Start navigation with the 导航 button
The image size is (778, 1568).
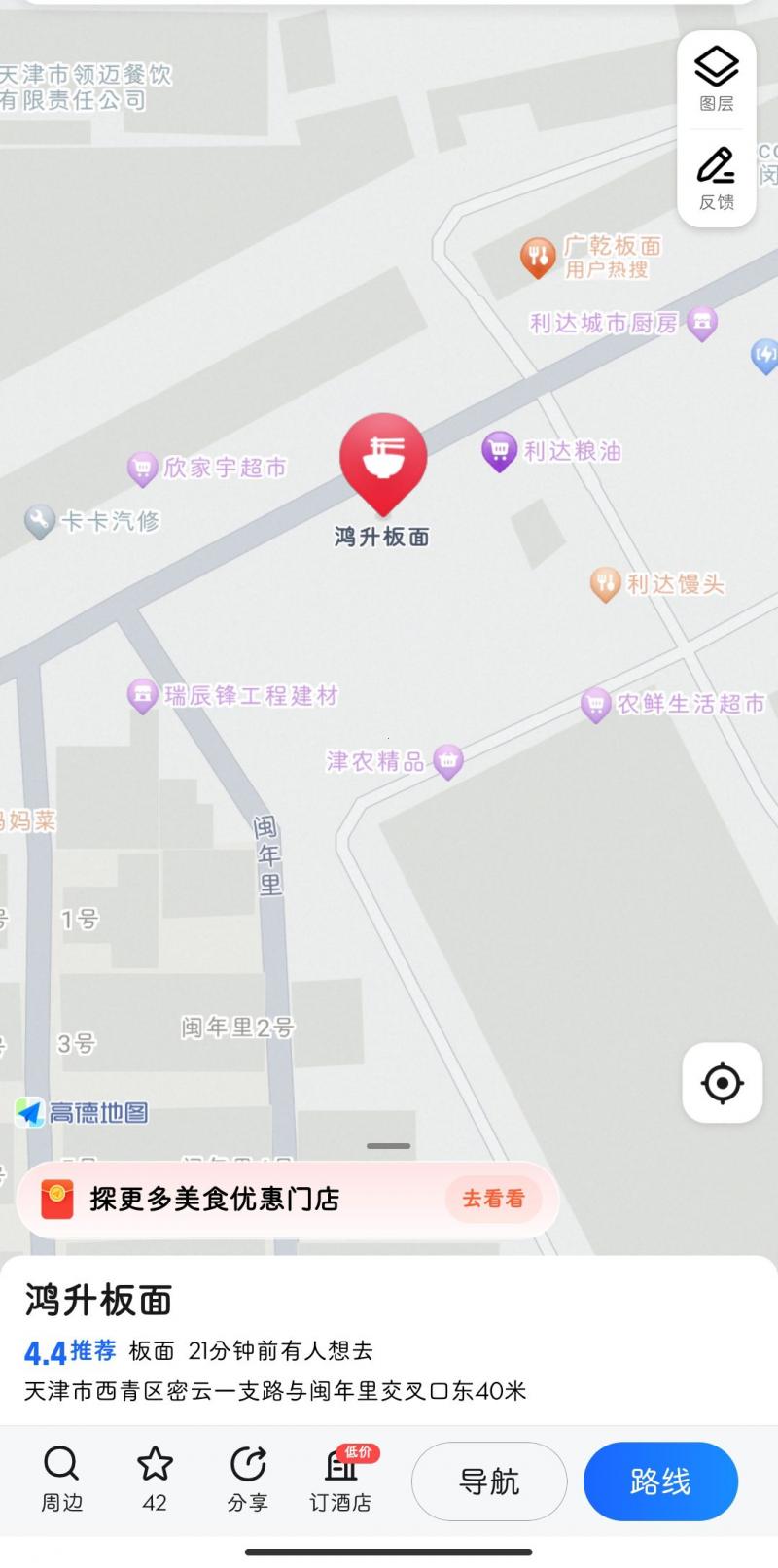point(488,1481)
